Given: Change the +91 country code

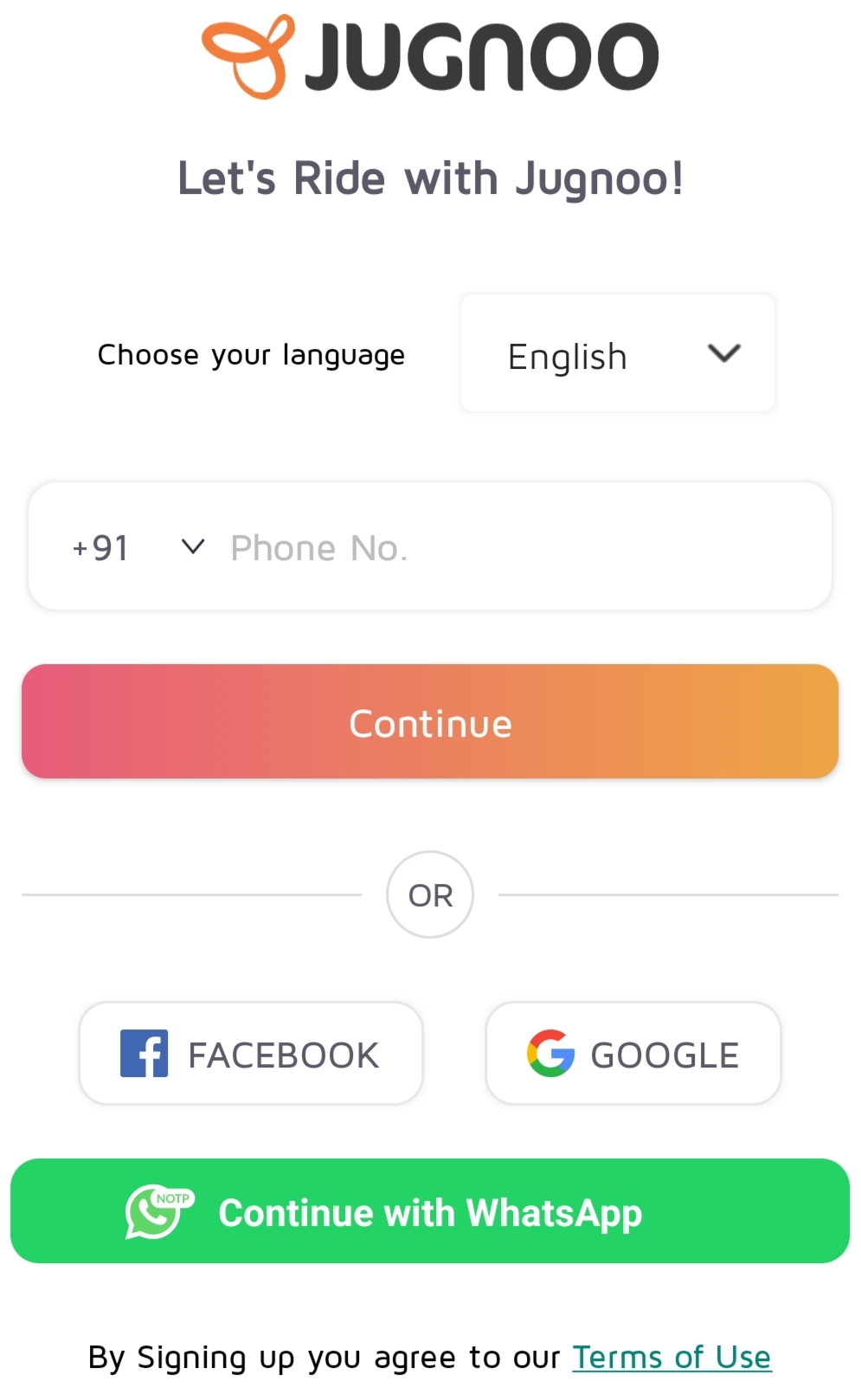Looking at the screenshot, I should [138, 547].
